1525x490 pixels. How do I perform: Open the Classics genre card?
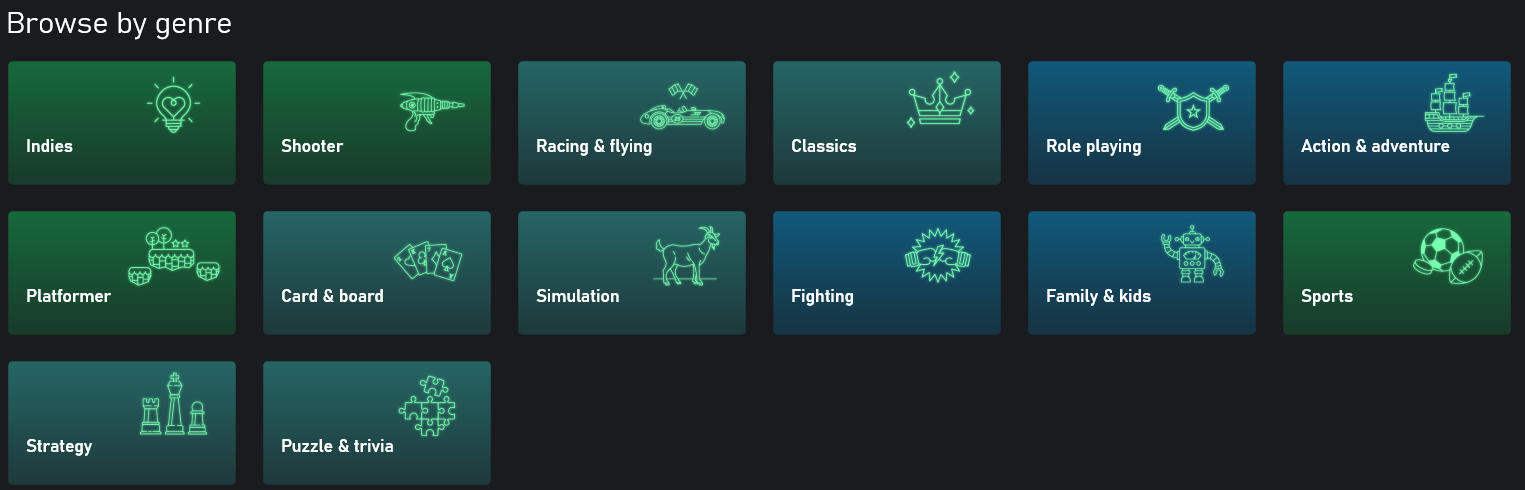(x=886, y=123)
